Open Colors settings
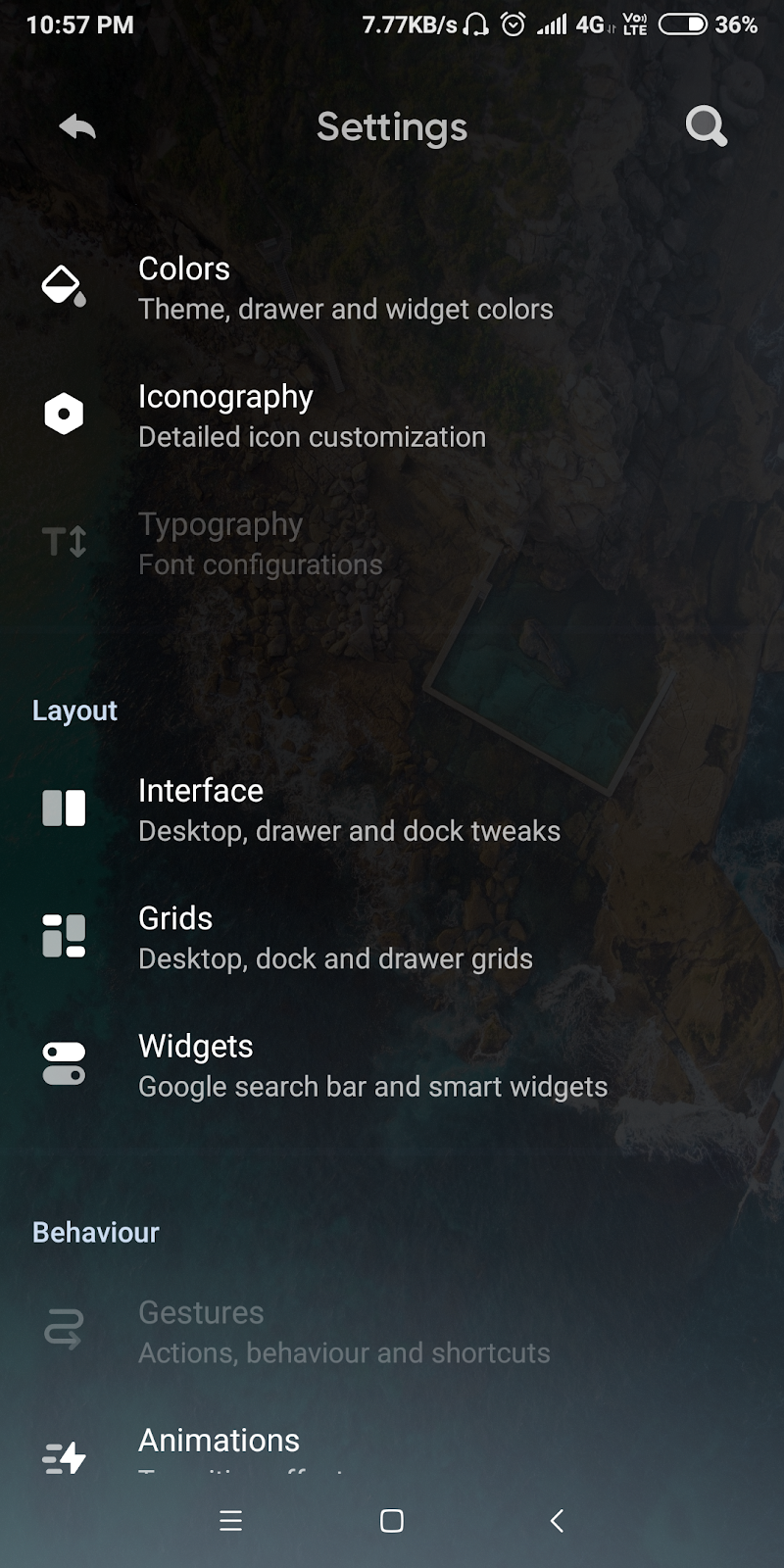The height and width of the screenshot is (1568, 784). pos(345,288)
